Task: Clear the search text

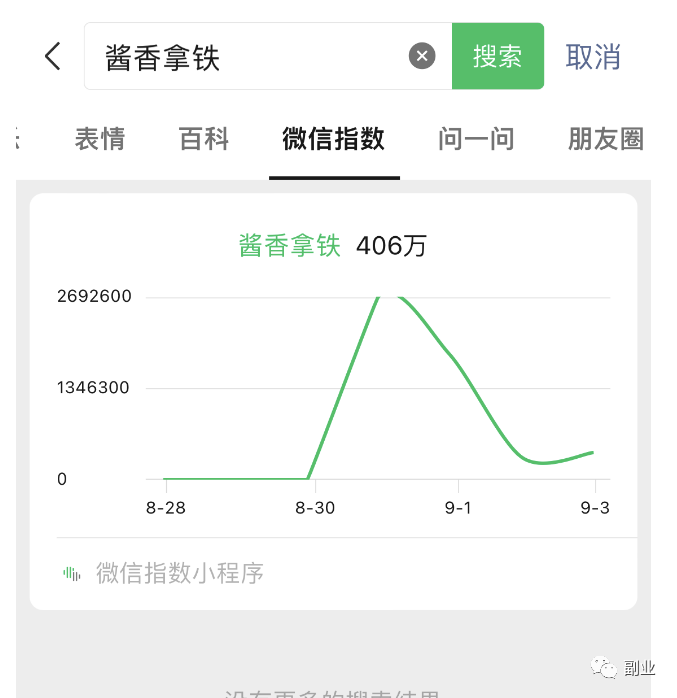Action: (422, 56)
